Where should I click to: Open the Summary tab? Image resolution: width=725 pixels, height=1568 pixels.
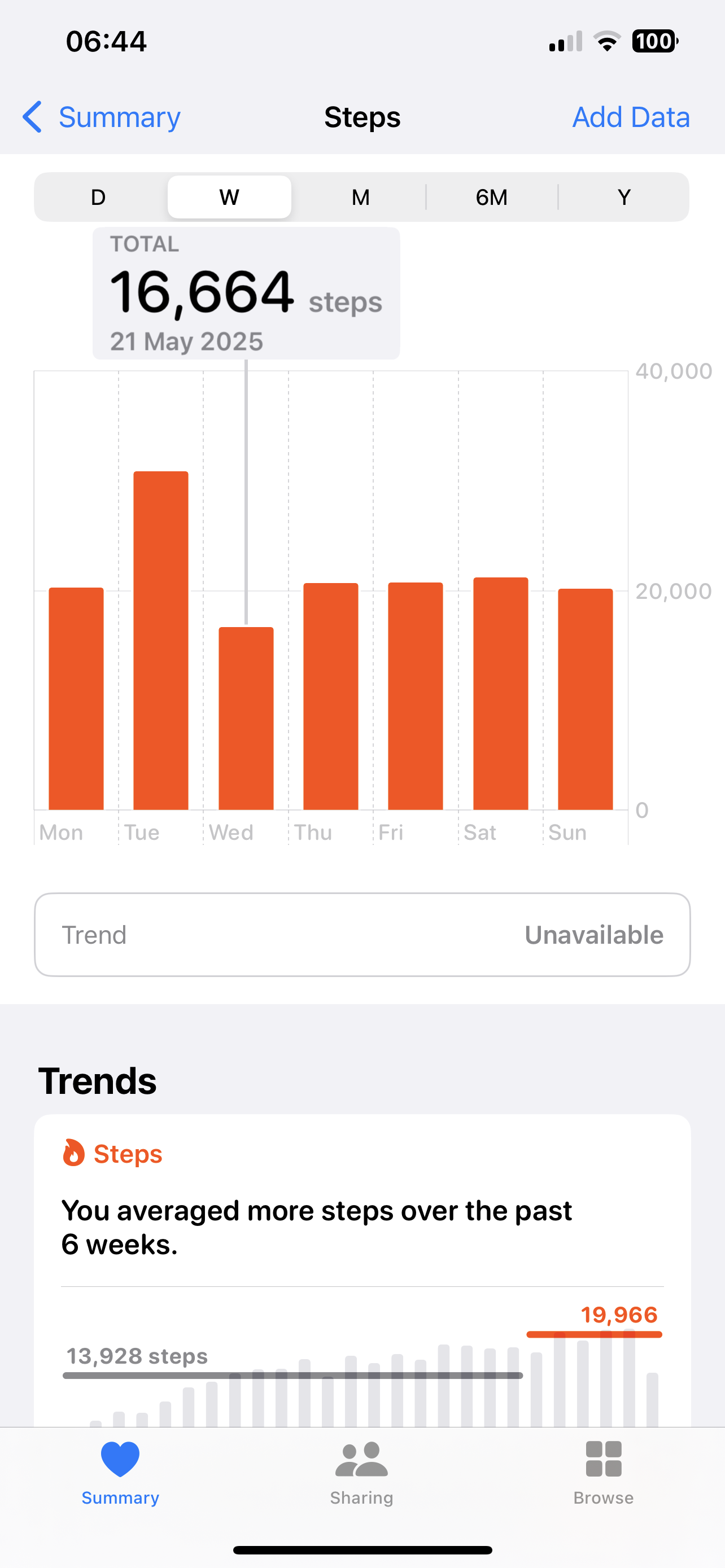click(120, 1473)
